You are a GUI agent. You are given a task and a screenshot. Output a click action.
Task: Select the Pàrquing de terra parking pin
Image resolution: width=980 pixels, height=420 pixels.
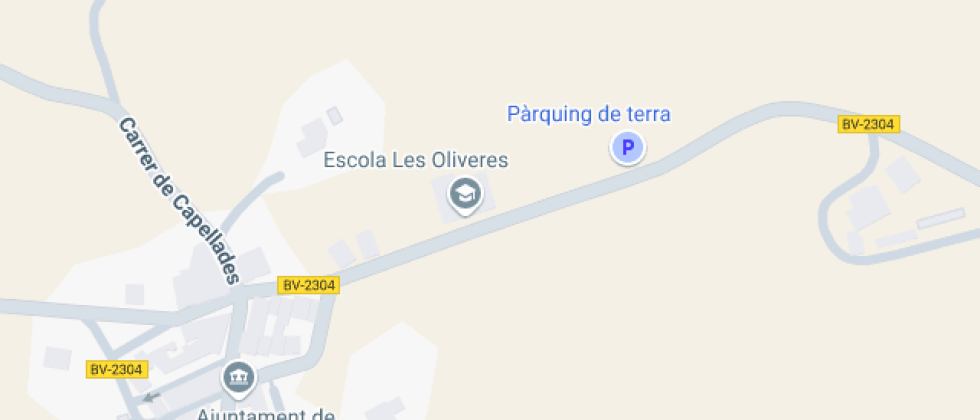tap(628, 148)
